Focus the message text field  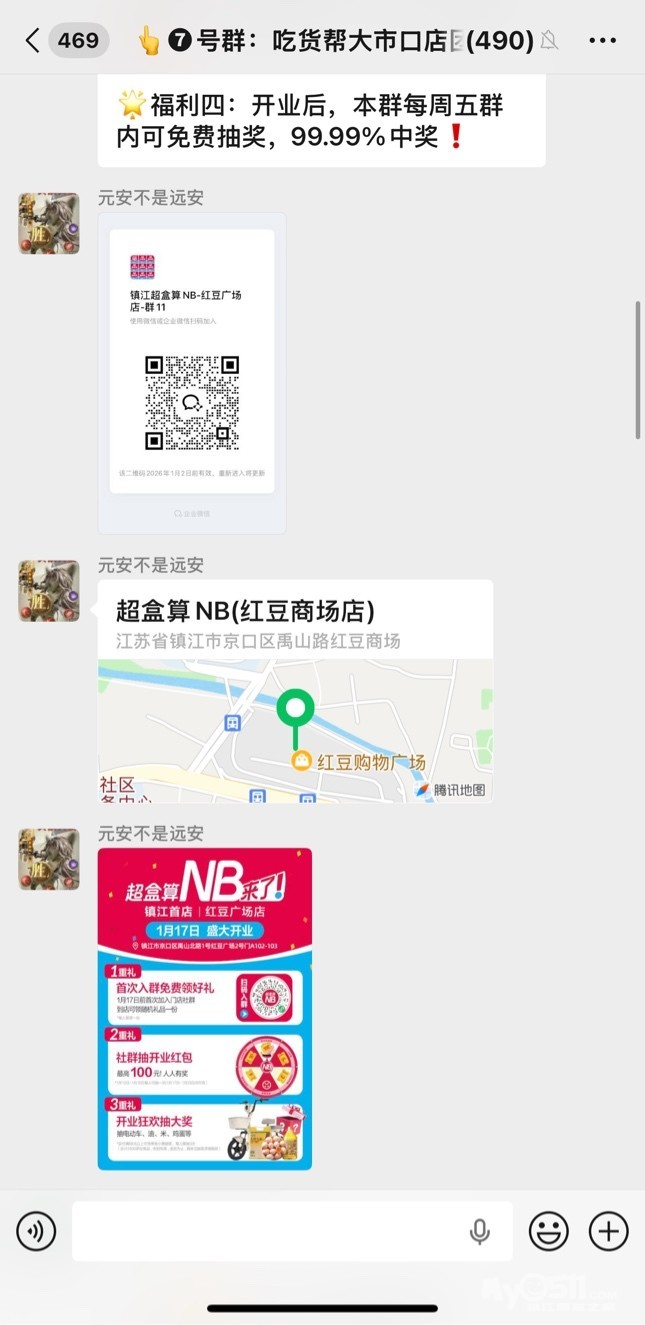point(270,1231)
